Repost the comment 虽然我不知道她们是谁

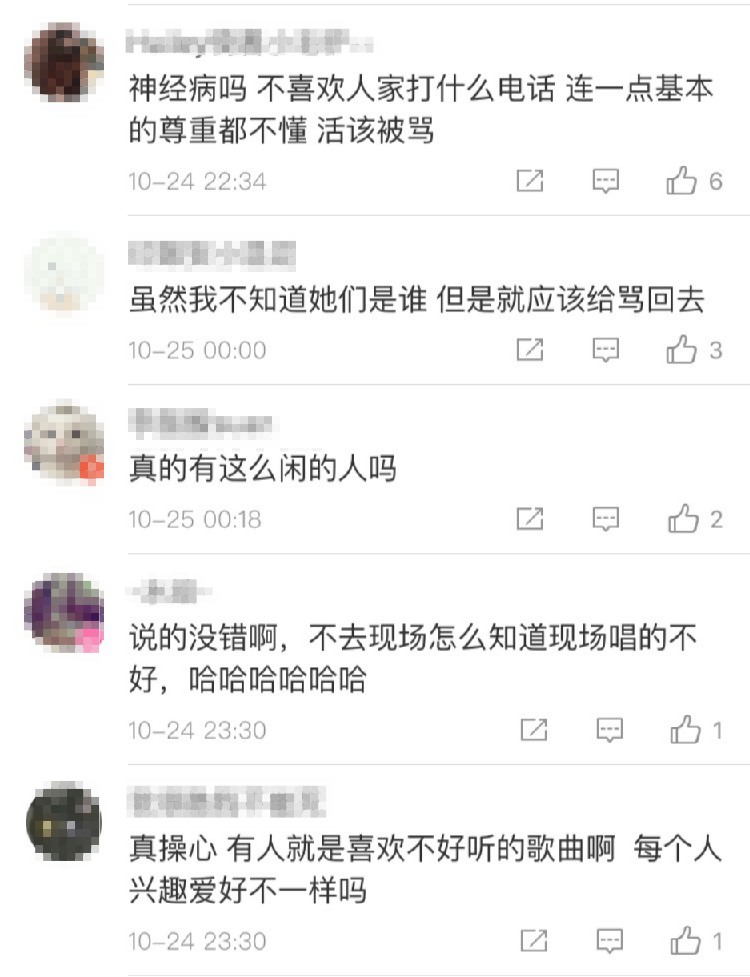tap(530, 350)
